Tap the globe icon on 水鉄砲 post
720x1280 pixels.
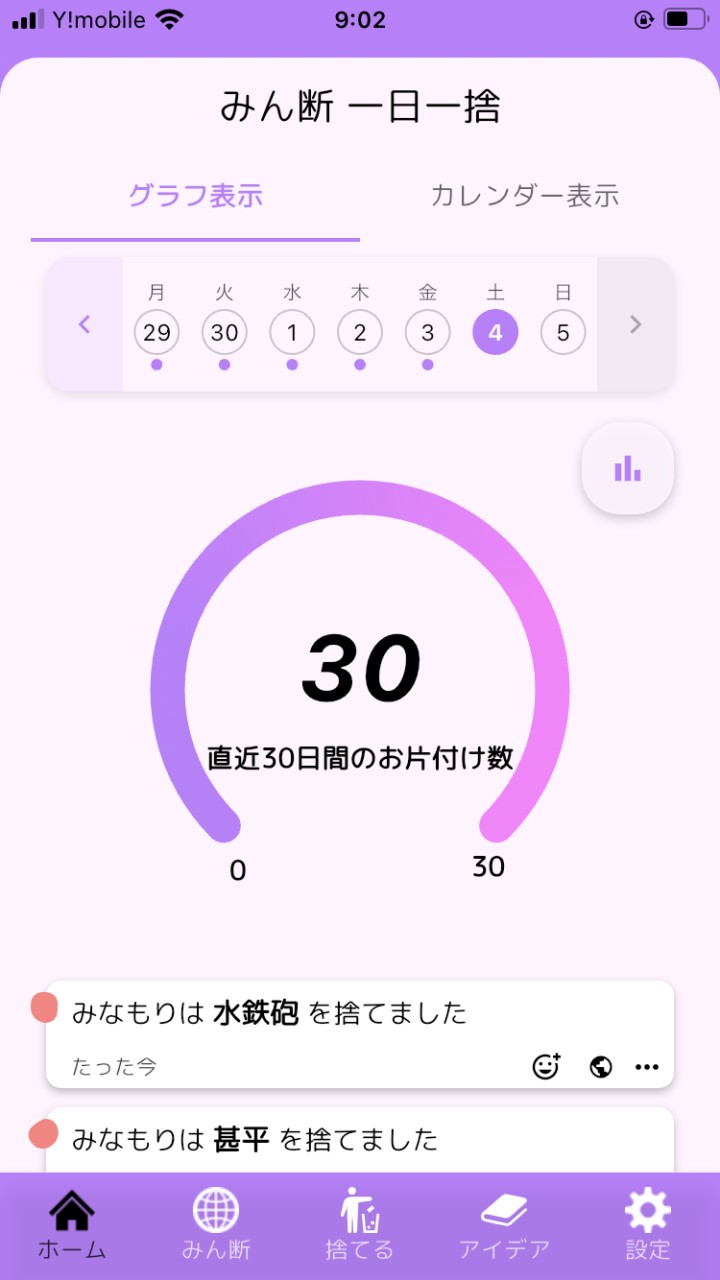(x=601, y=1067)
